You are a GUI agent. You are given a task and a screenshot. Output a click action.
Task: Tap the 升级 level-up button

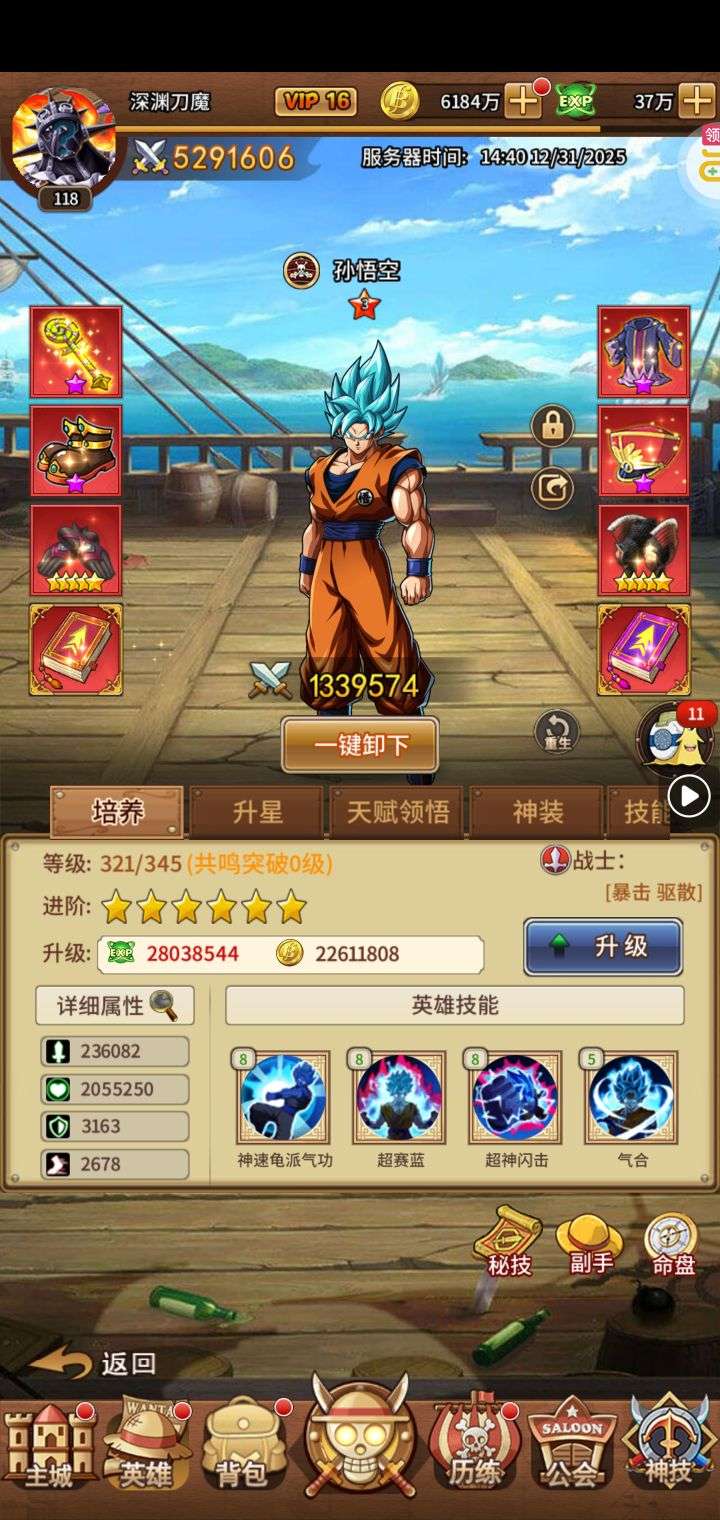[x=603, y=946]
